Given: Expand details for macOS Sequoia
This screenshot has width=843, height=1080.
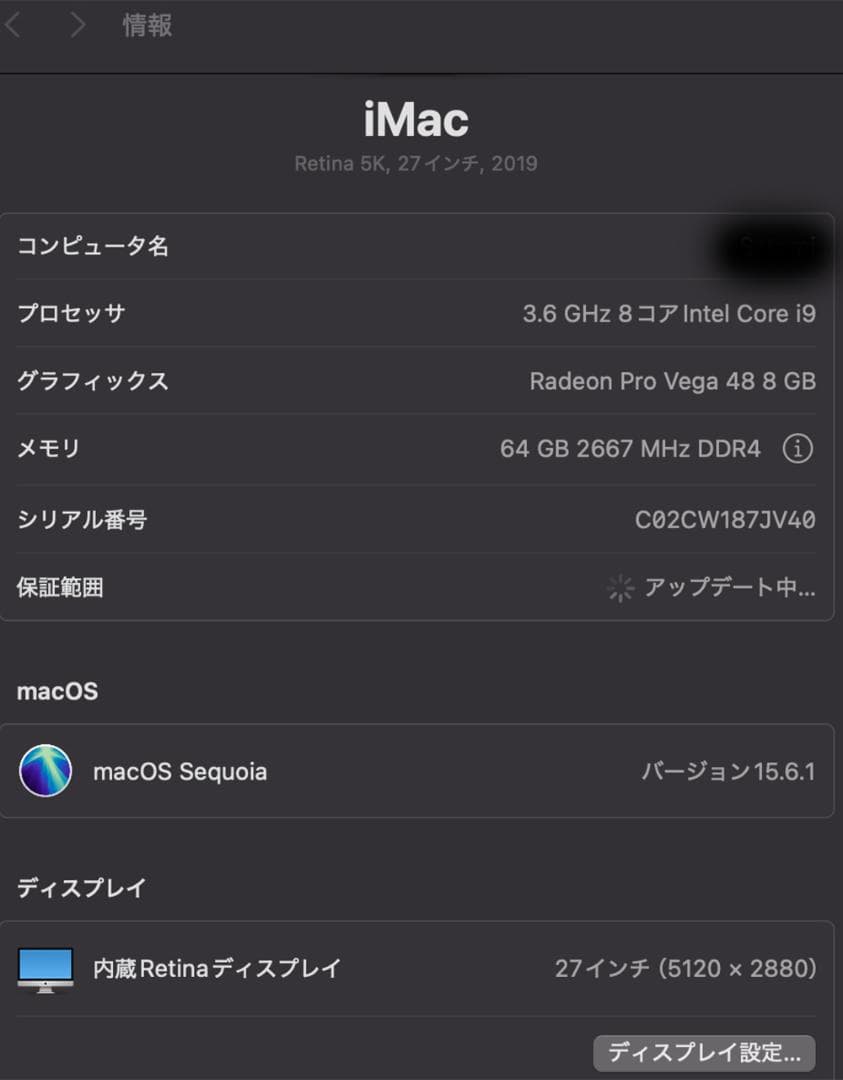Looking at the screenshot, I should 420,771.
